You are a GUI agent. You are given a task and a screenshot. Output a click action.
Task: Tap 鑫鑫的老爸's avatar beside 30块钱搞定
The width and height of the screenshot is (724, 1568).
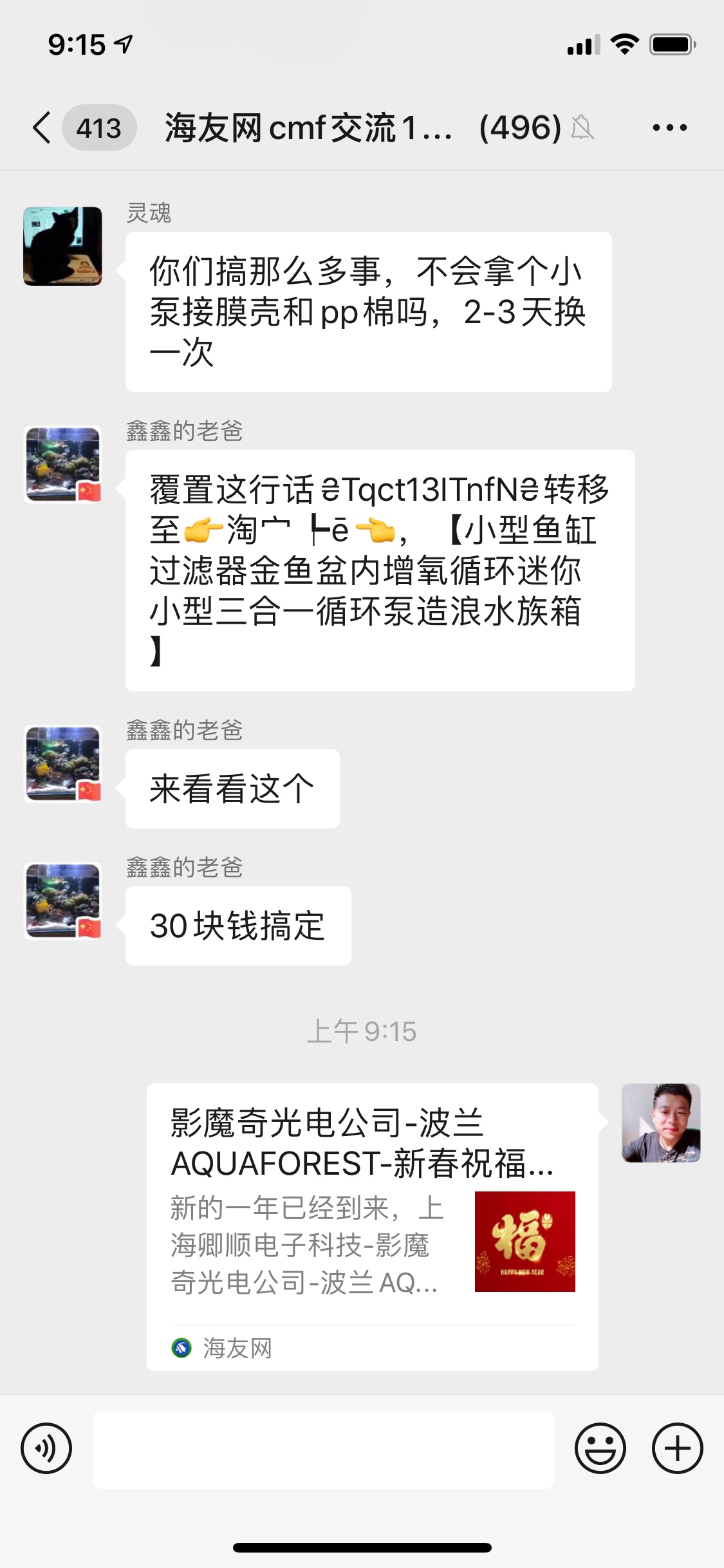(x=62, y=901)
